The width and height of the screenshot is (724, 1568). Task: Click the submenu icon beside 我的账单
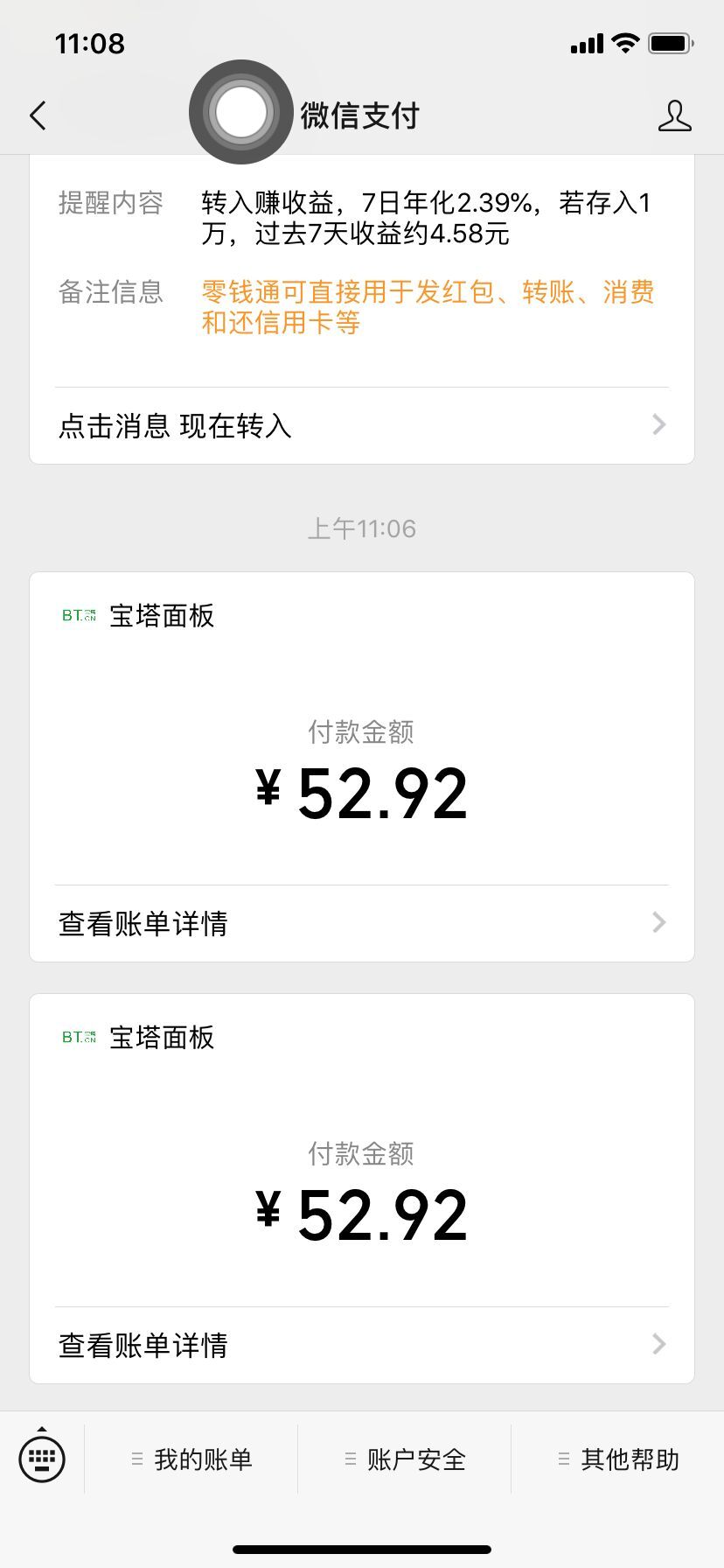click(136, 1458)
